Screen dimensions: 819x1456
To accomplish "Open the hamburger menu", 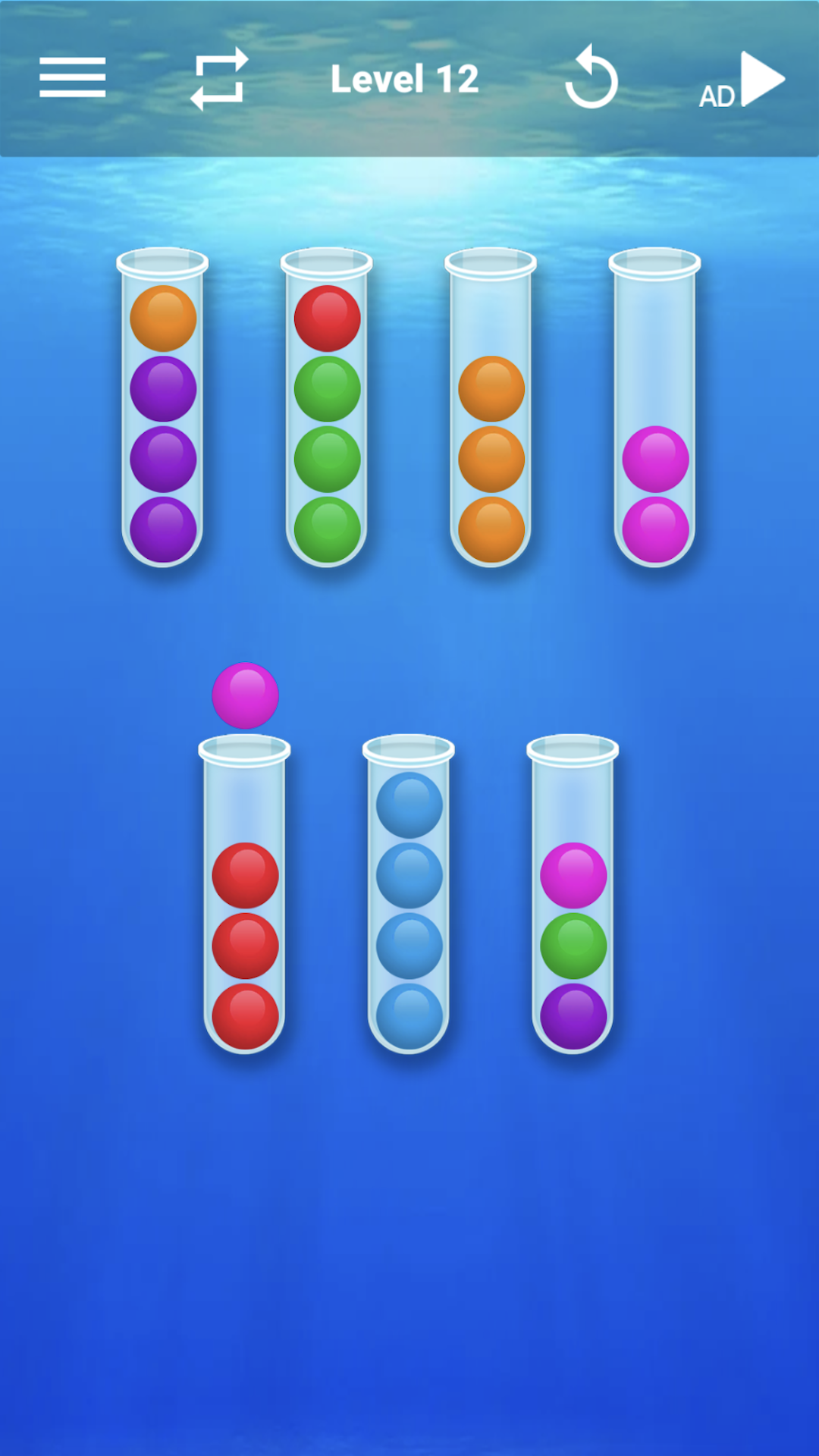I will click(72, 76).
